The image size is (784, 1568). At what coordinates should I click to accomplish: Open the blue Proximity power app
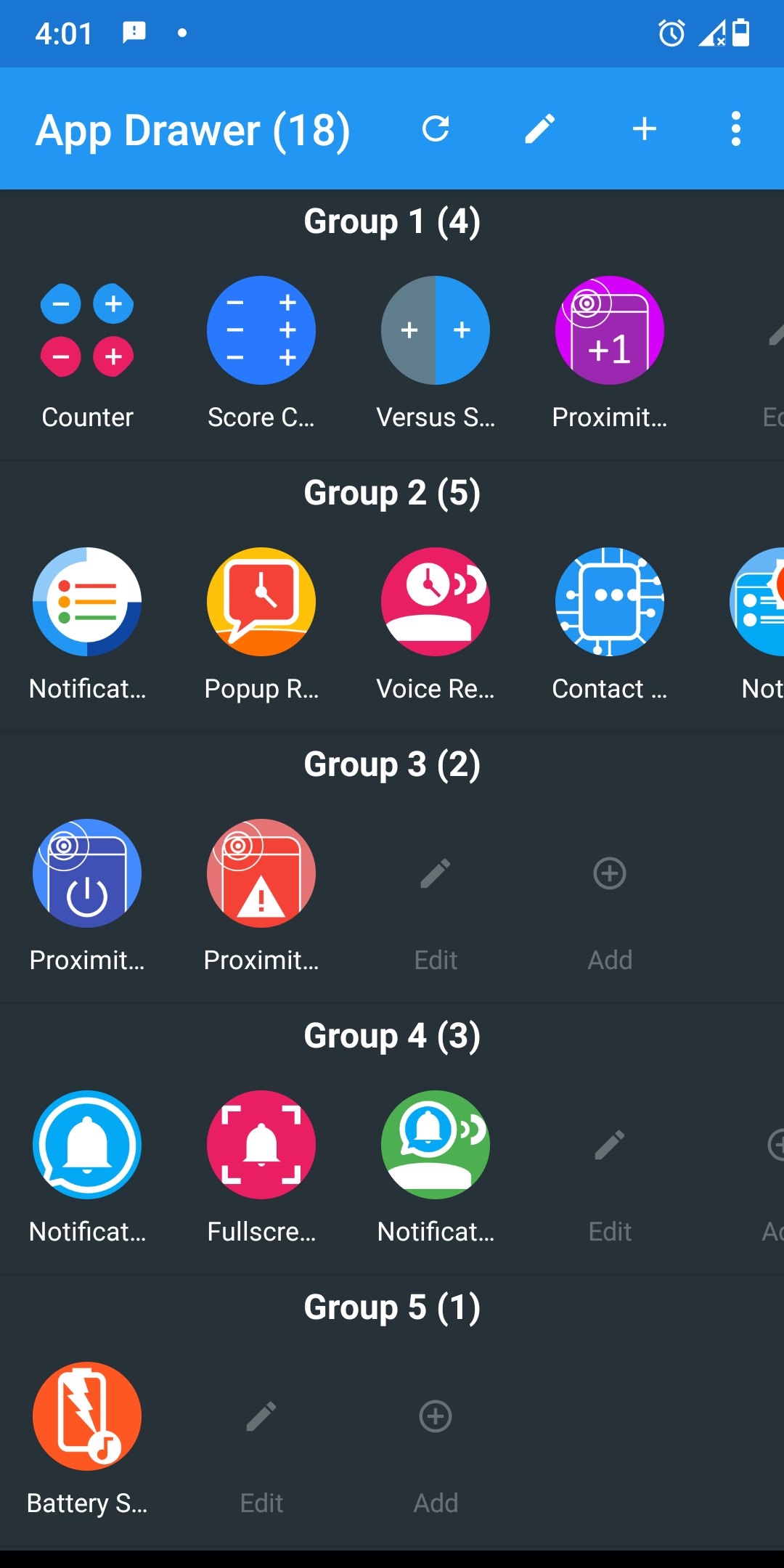click(87, 873)
